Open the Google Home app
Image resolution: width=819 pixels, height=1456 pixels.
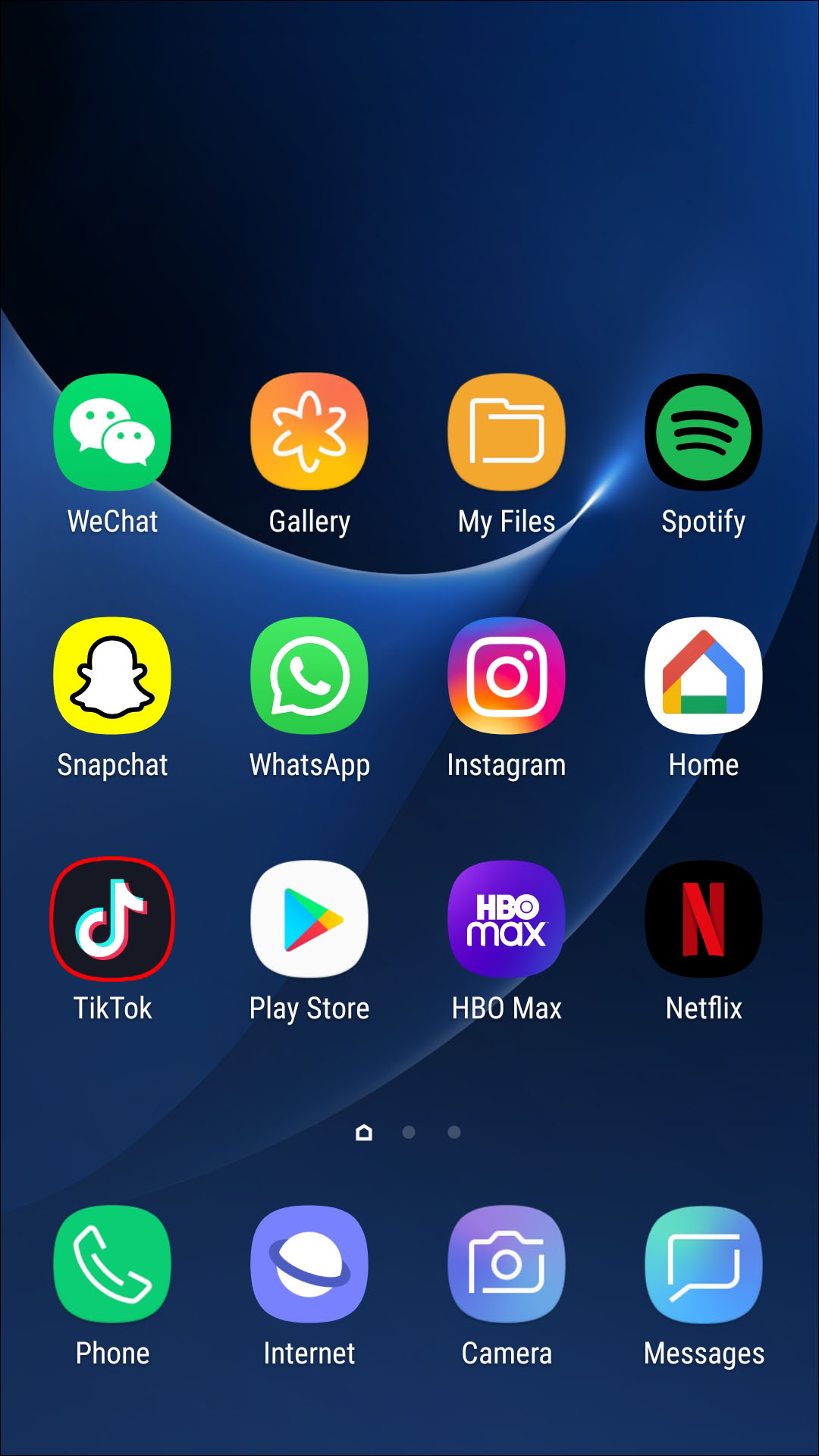704,676
